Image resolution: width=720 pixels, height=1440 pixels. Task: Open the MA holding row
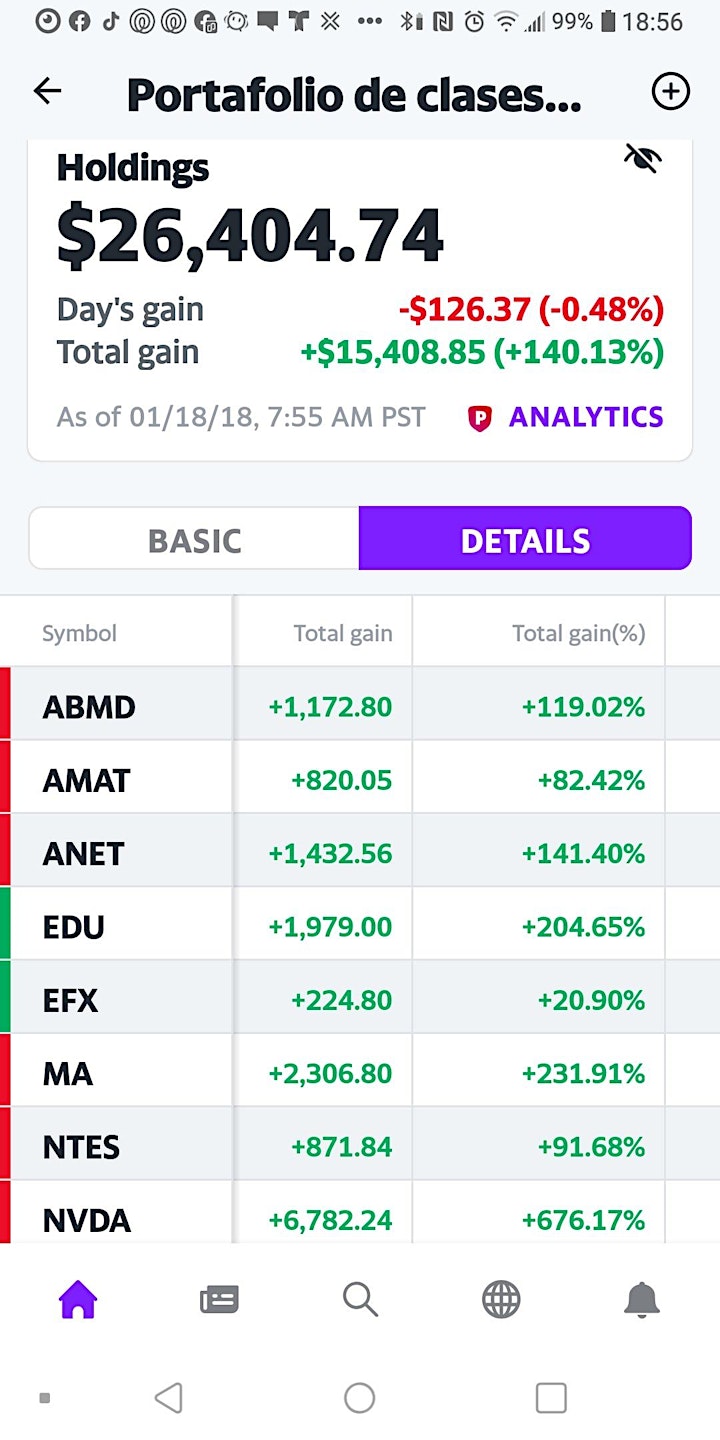click(x=360, y=1073)
